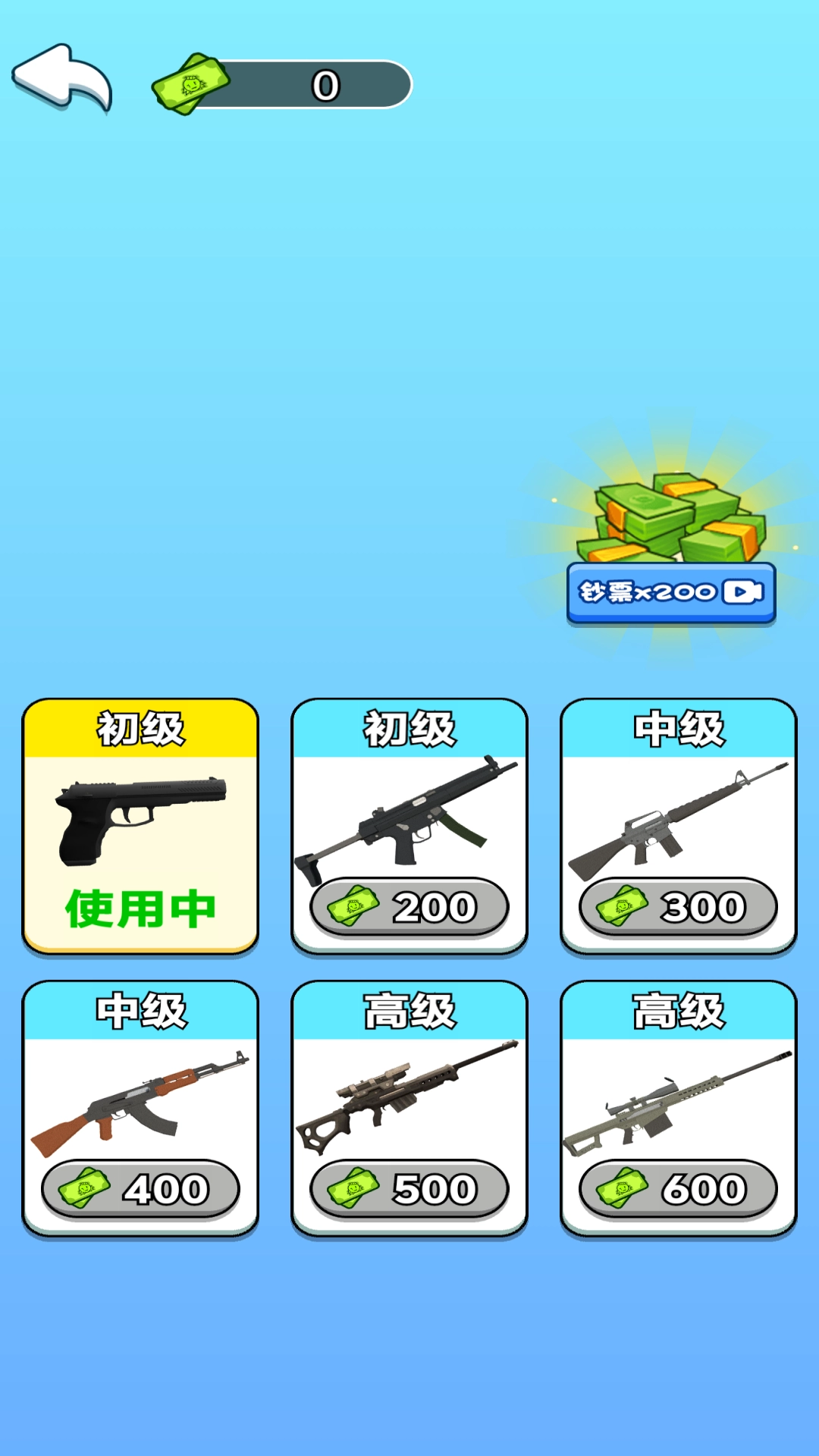The width and height of the screenshot is (819, 1456).
Task: Buy the 初级 submachine gun for 200
Action: [x=409, y=907]
